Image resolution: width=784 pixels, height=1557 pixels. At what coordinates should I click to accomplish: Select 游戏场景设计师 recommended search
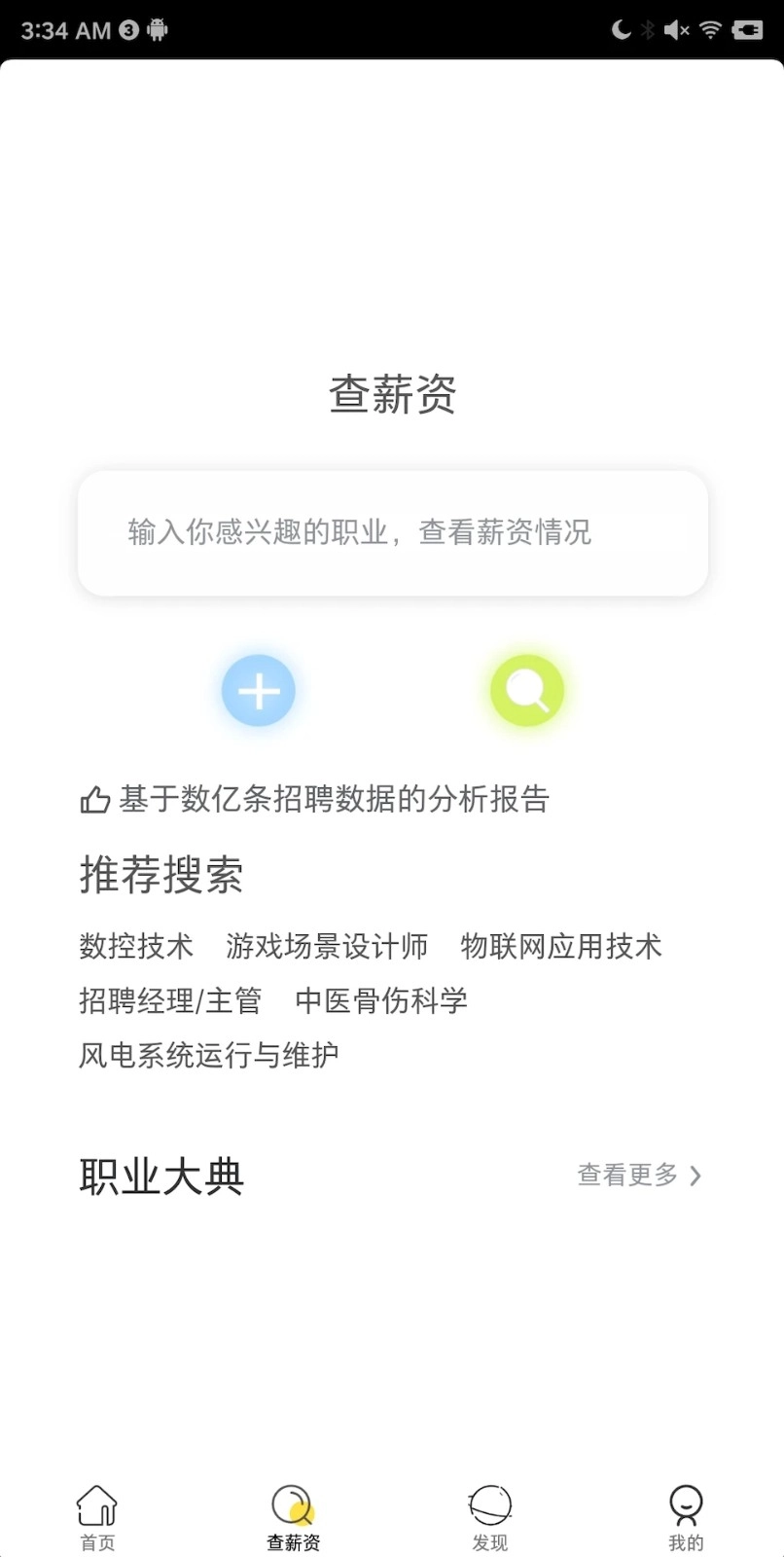pos(328,946)
